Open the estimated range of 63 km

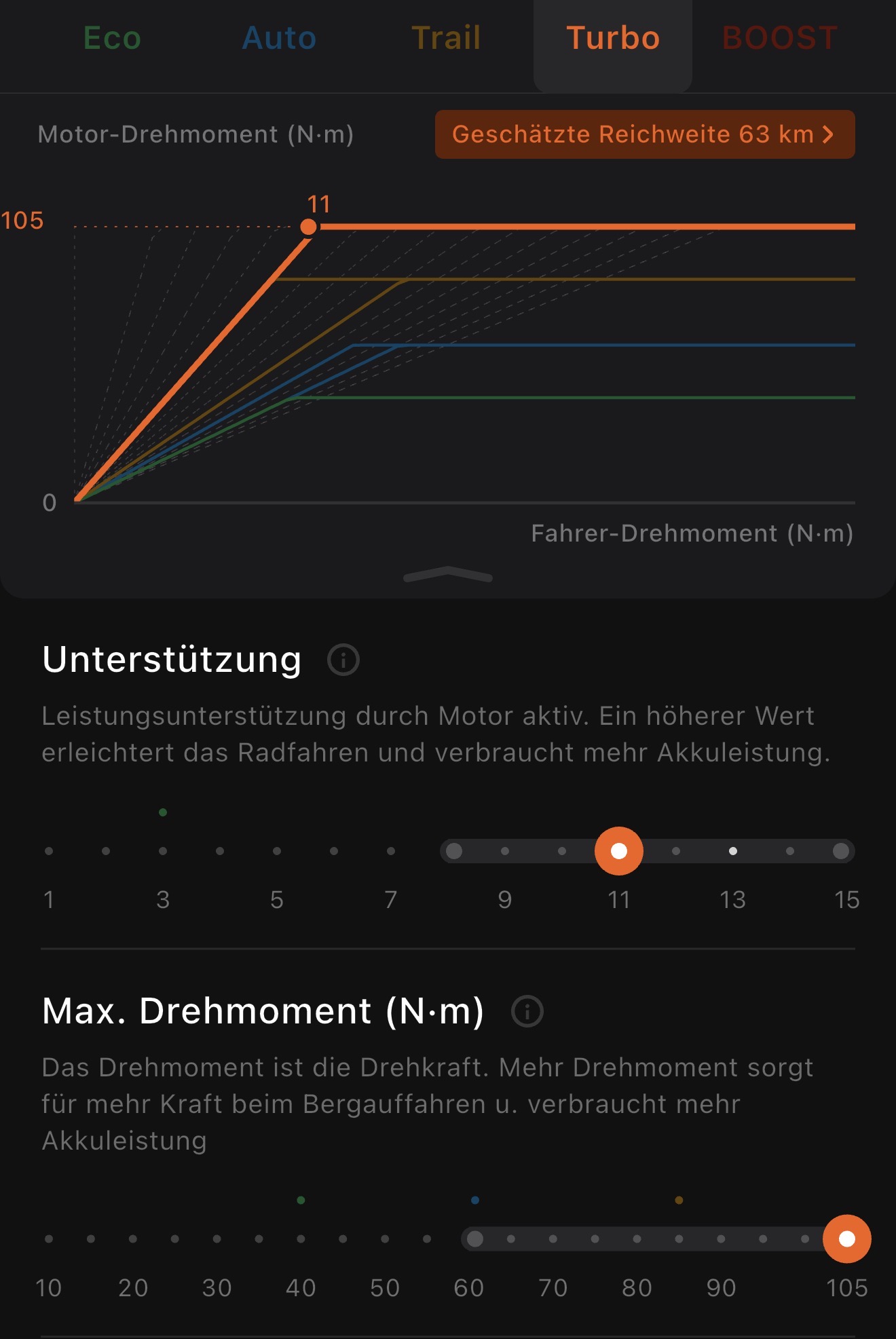click(x=644, y=134)
